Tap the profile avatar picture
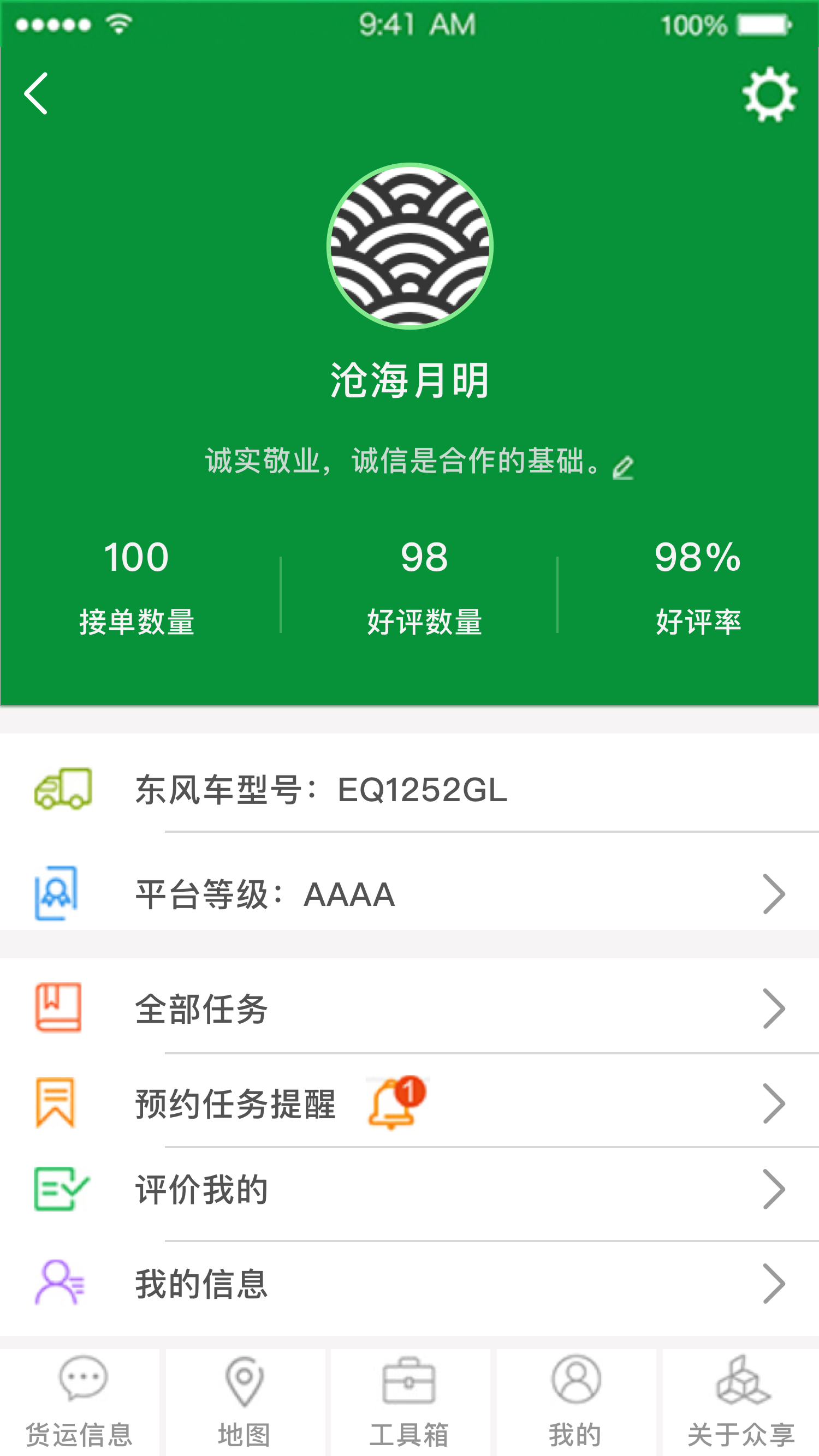 pos(410,246)
